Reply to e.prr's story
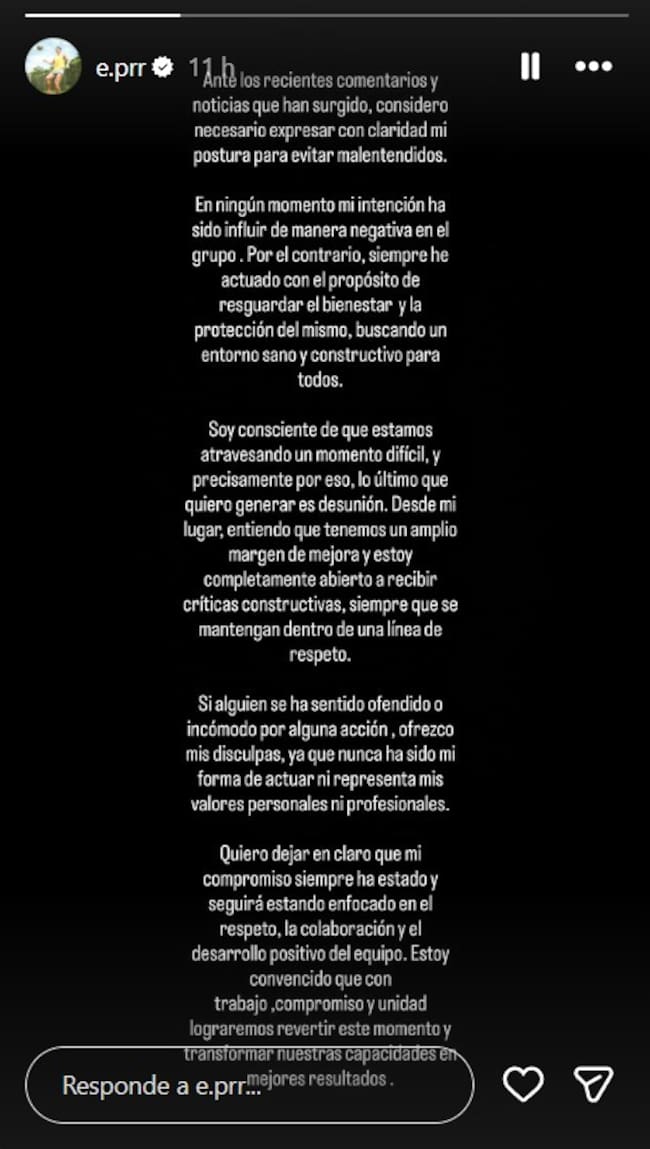 click(248, 1085)
